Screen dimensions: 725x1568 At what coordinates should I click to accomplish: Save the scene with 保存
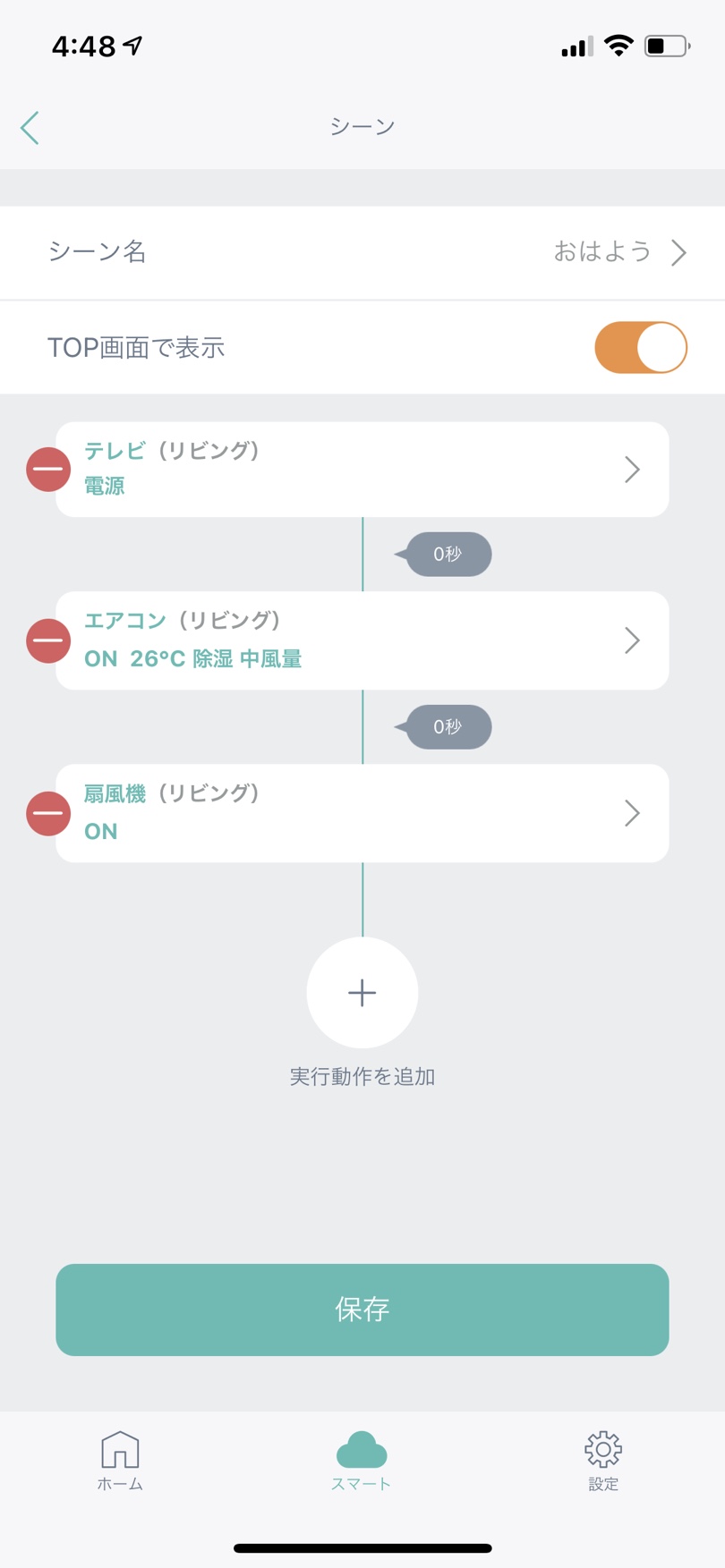click(x=362, y=1309)
